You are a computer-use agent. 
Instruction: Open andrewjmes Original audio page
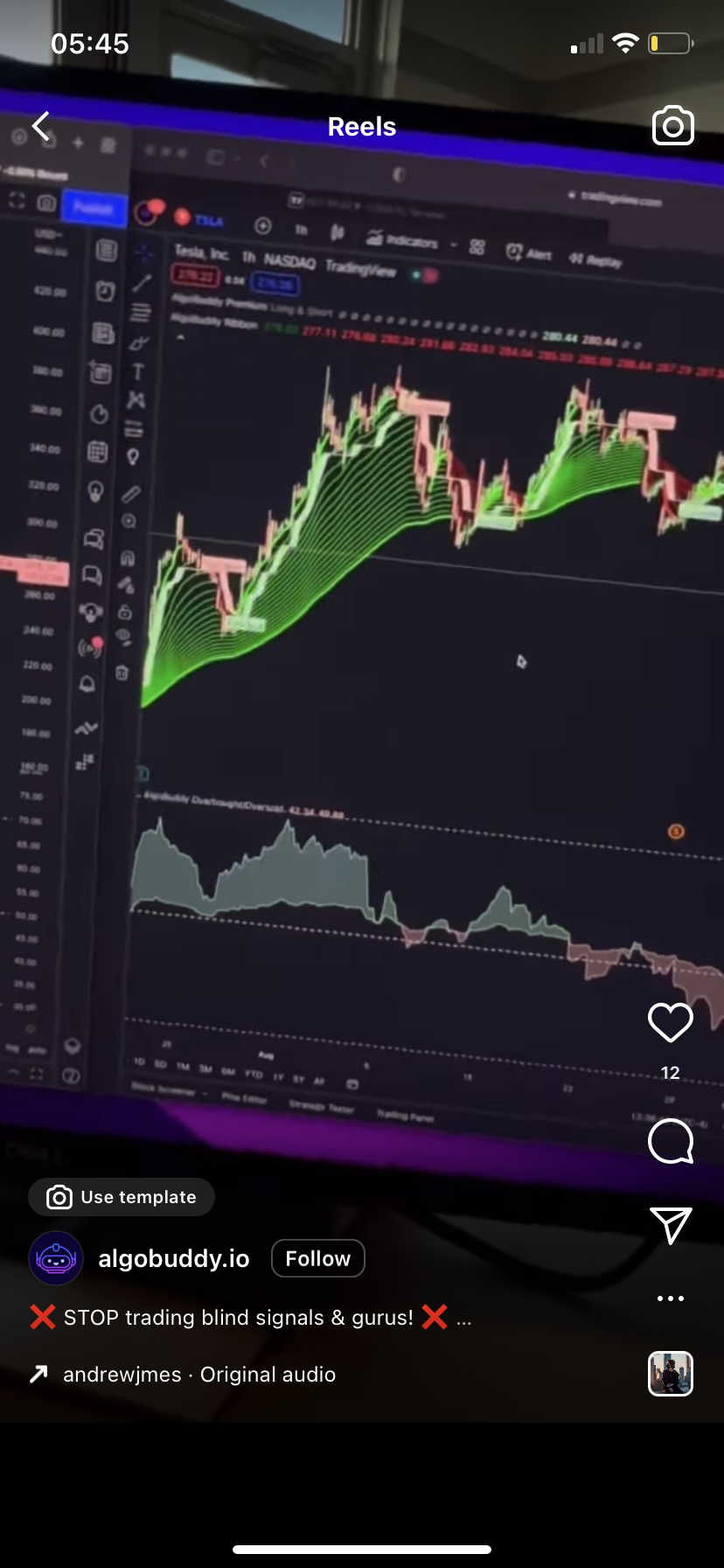pos(199,1375)
